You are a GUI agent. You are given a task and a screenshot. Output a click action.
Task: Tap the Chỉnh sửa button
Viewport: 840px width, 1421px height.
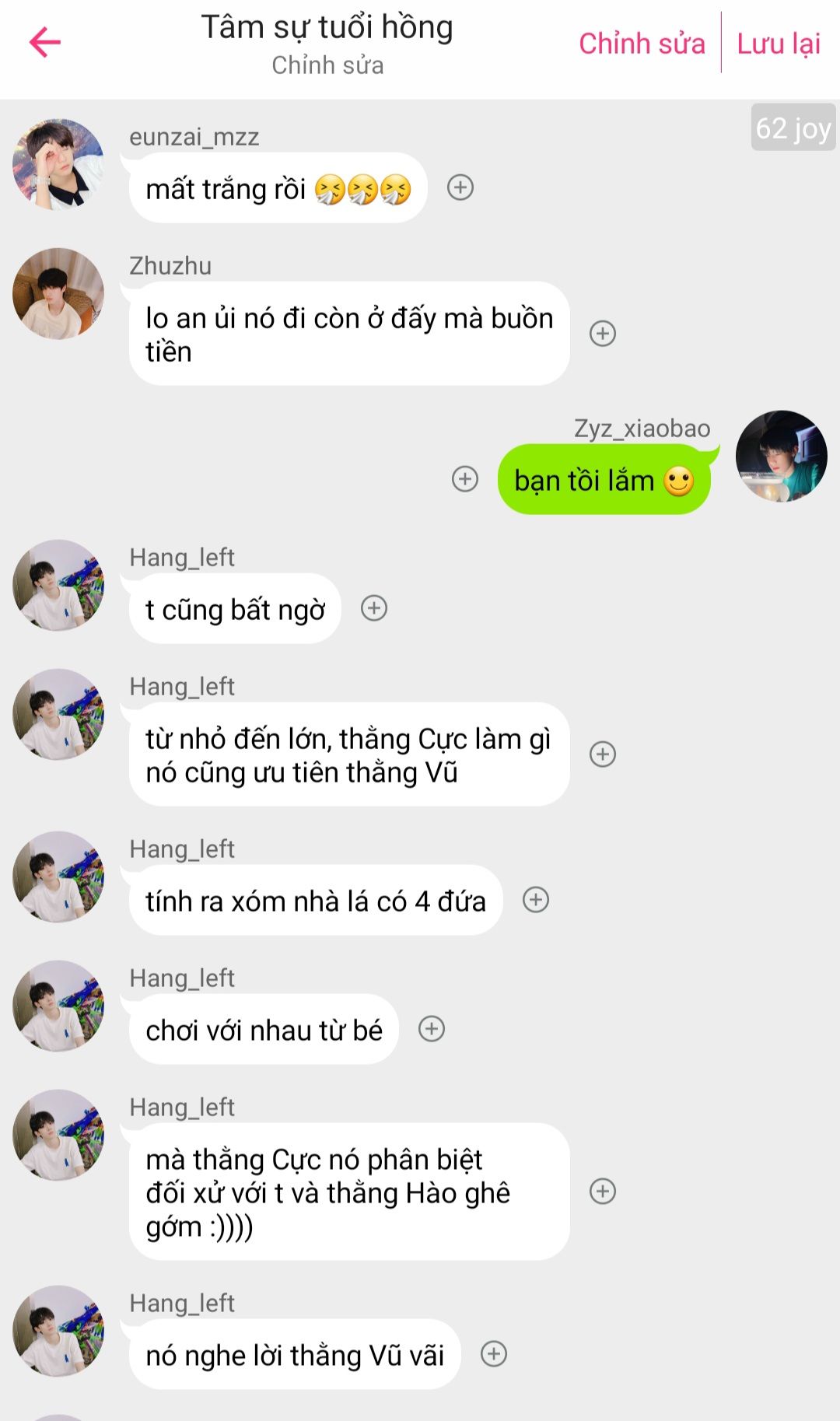[642, 44]
